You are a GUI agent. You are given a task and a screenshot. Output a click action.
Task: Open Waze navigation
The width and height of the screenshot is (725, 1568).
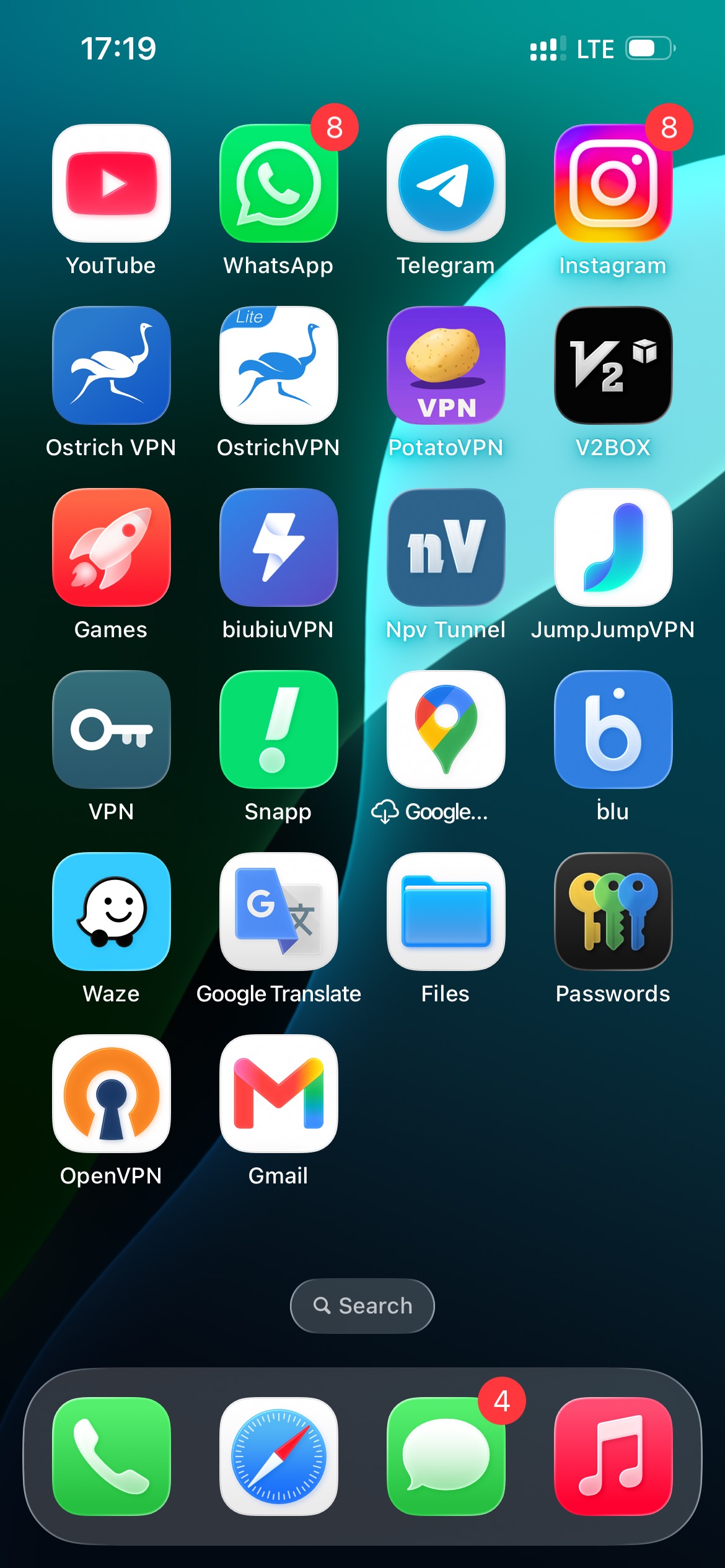point(112,912)
